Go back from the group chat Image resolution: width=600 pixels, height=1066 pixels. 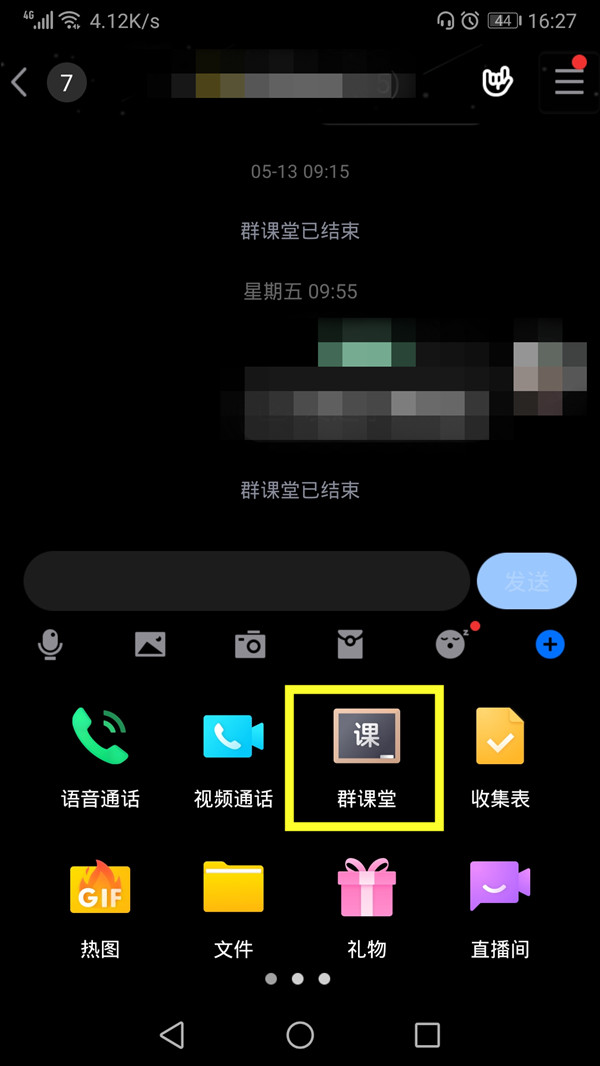click(x=20, y=82)
